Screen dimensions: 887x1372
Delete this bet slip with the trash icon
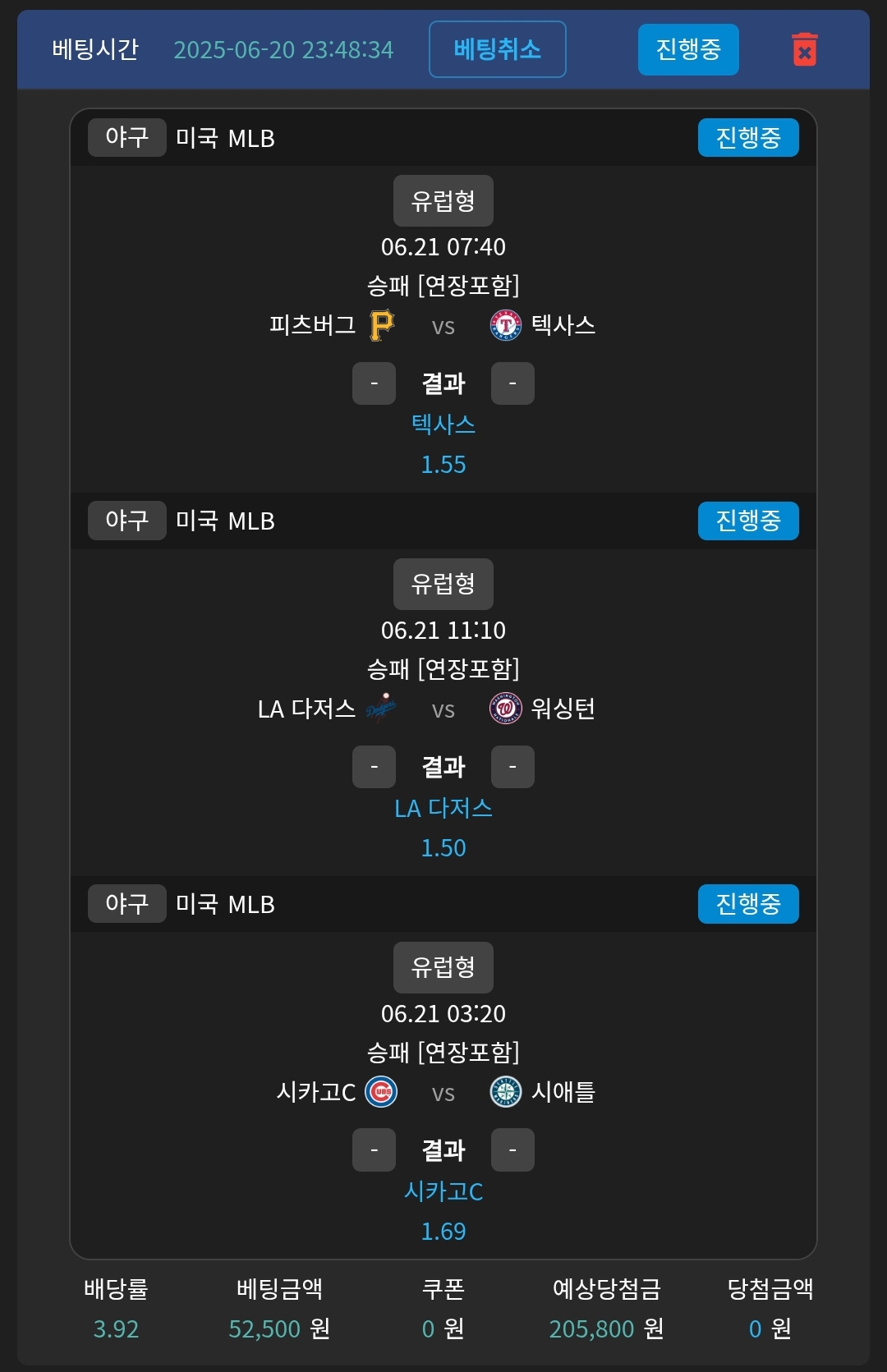[804, 49]
